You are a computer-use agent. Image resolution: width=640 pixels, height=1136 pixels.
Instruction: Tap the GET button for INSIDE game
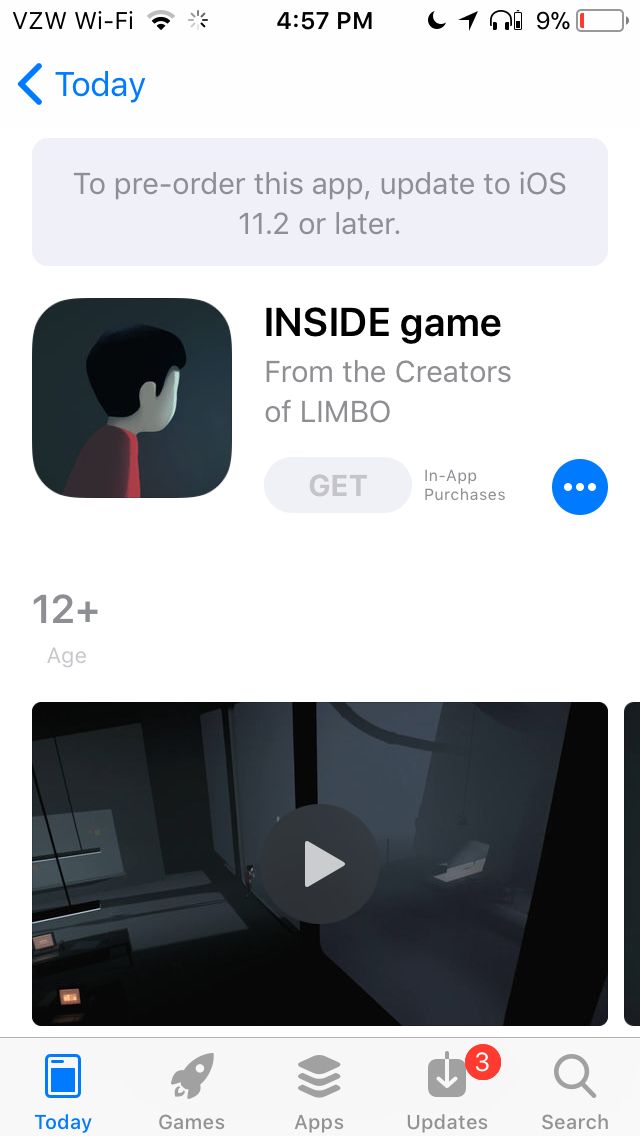point(338,485)
